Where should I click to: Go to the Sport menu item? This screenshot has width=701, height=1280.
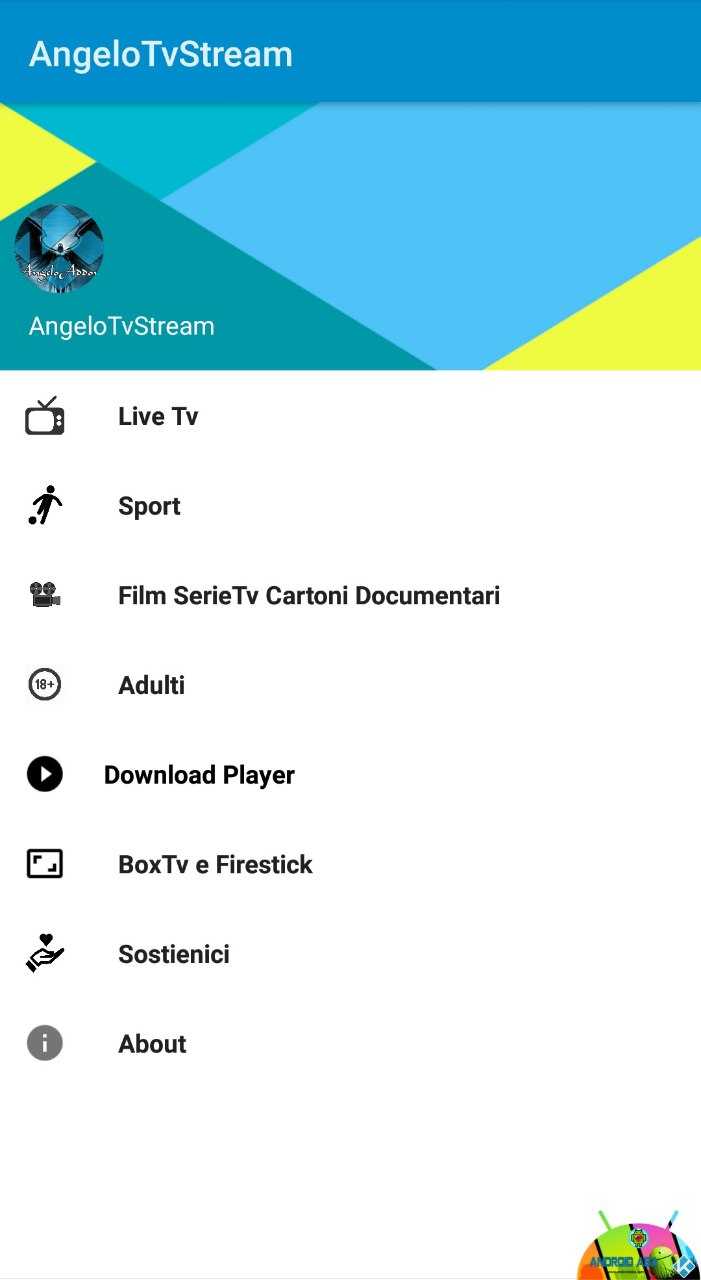(x=149, y=506)
